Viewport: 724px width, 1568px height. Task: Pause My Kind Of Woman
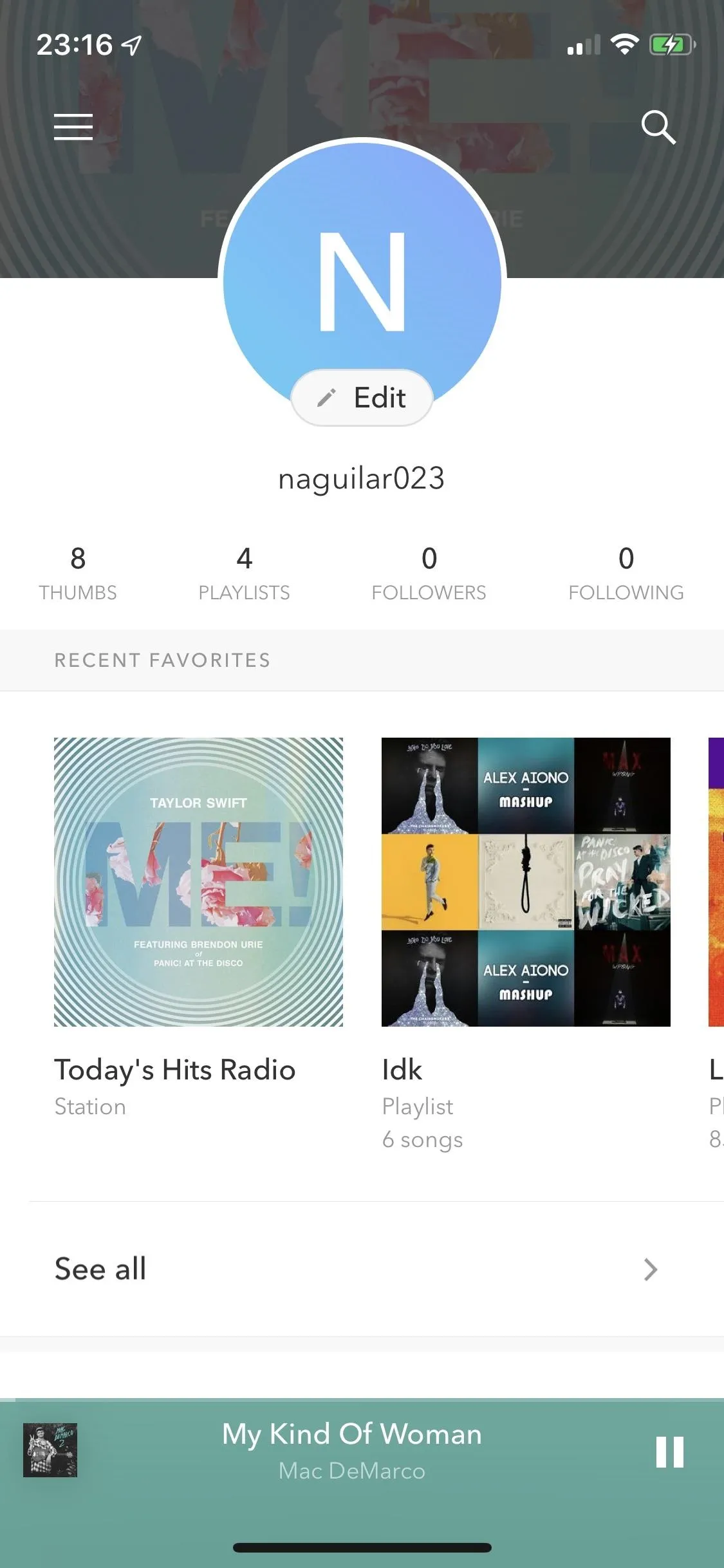[669, 1452]
